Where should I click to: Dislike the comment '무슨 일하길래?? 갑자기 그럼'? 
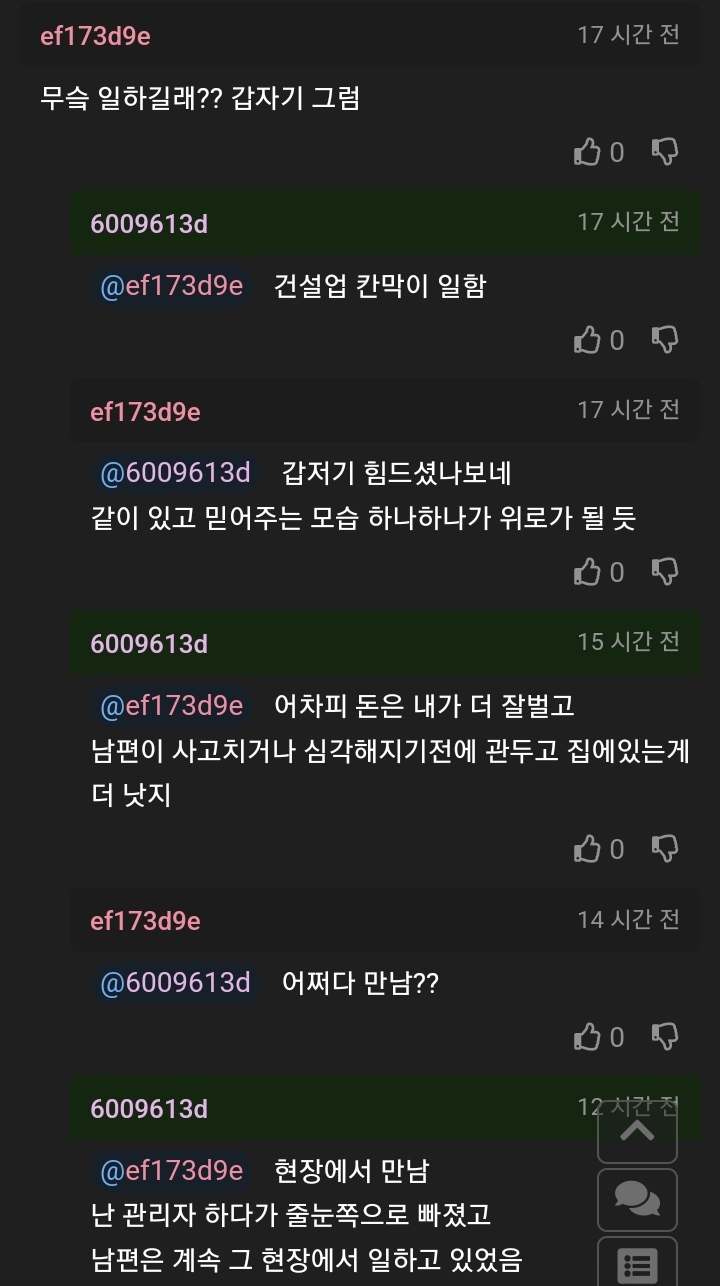pyautogui.click(x=665, y=152)
